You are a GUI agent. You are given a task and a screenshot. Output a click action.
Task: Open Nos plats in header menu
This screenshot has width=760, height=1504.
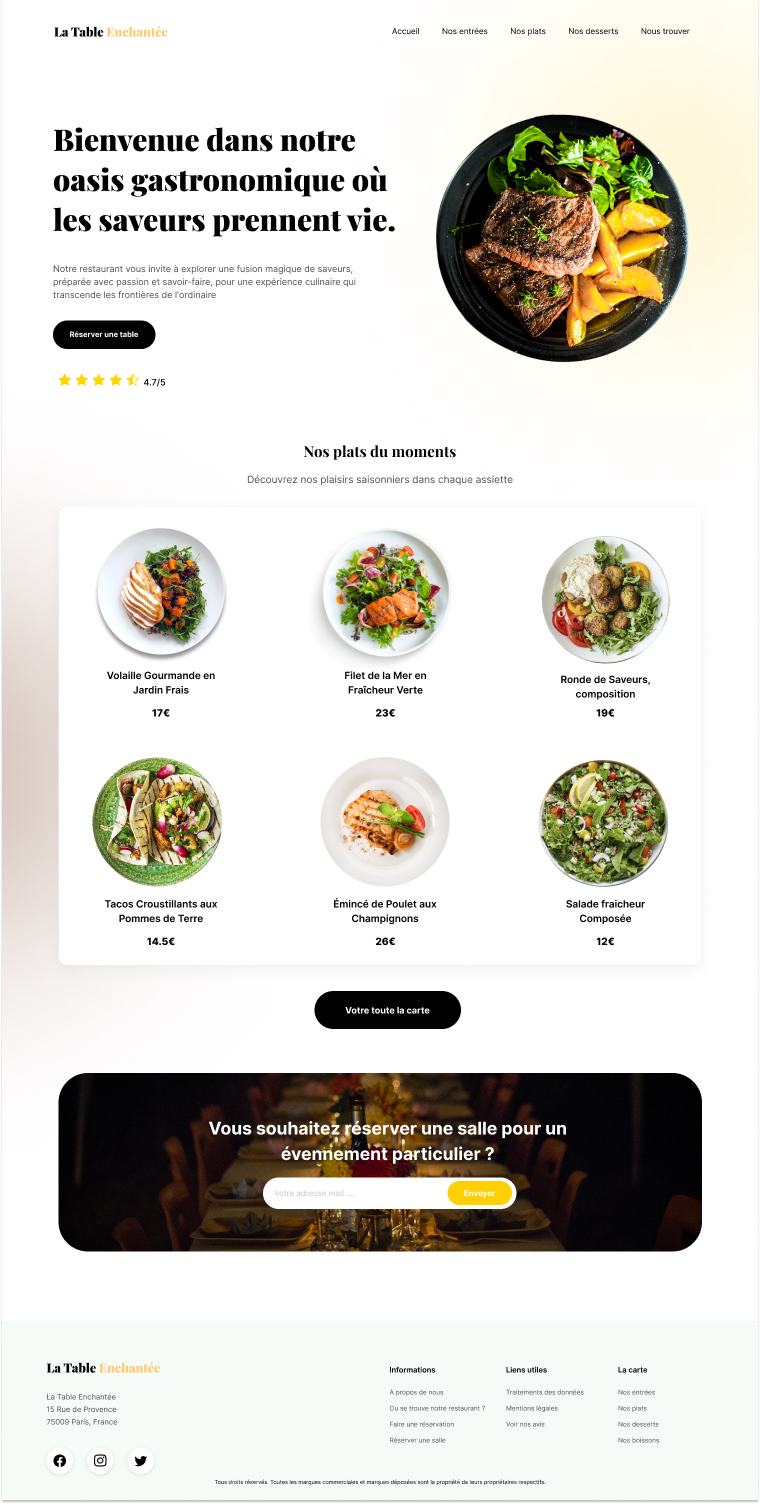[x=527, y=31]
